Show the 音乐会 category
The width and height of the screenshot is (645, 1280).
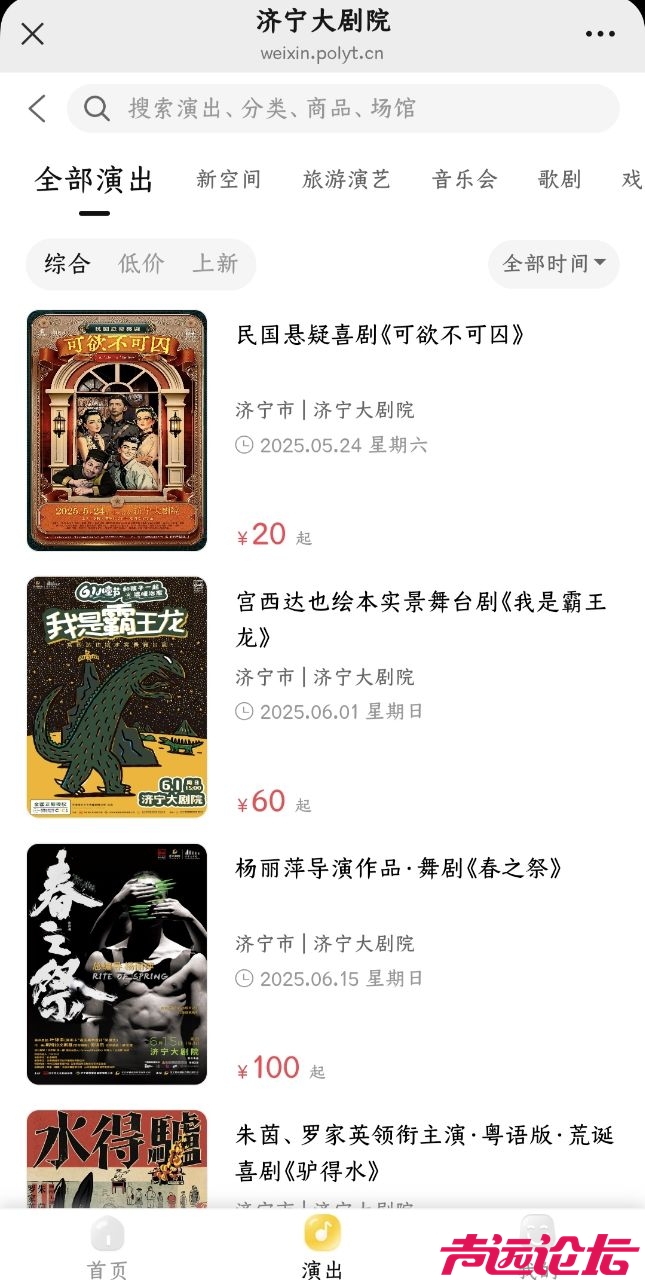(465, 180)
